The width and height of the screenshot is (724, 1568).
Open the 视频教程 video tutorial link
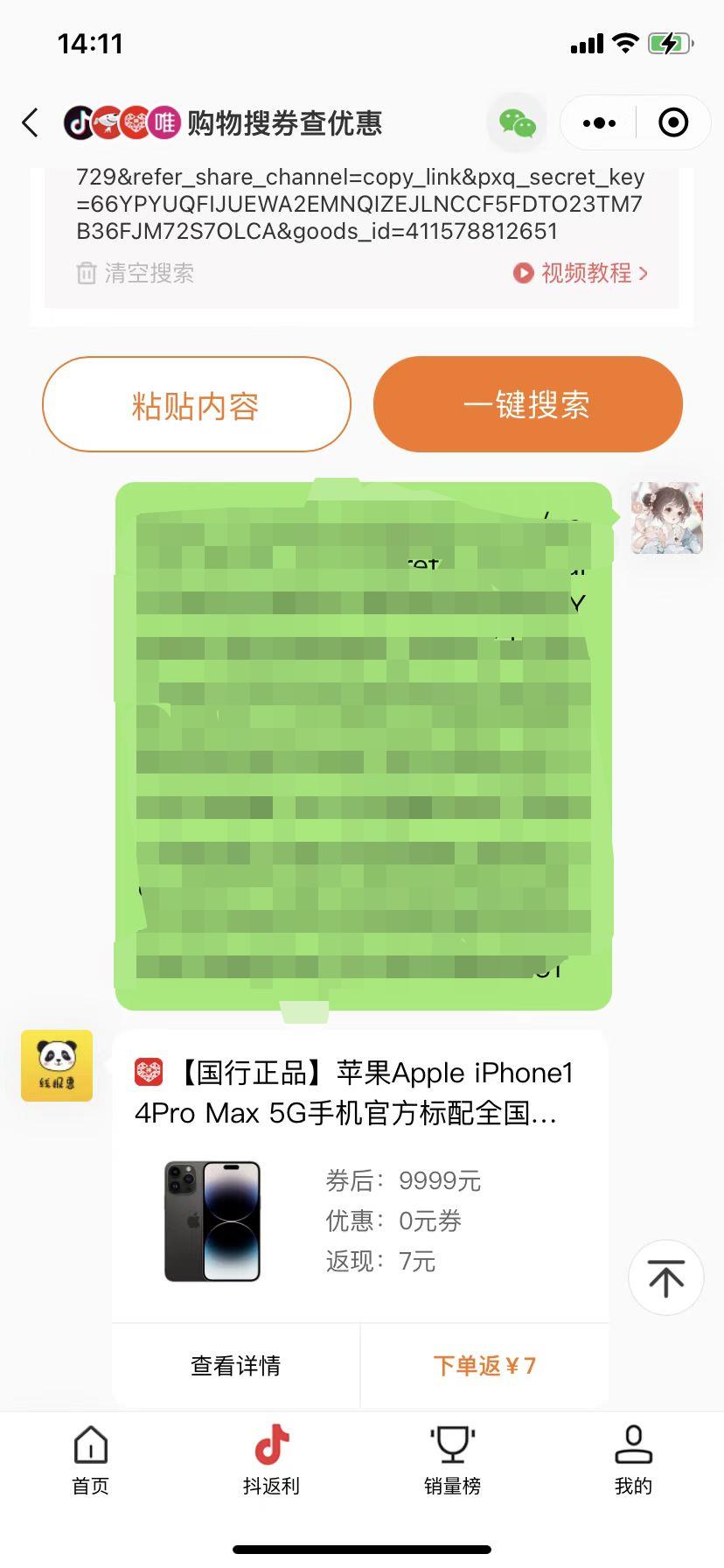[581, 273]
